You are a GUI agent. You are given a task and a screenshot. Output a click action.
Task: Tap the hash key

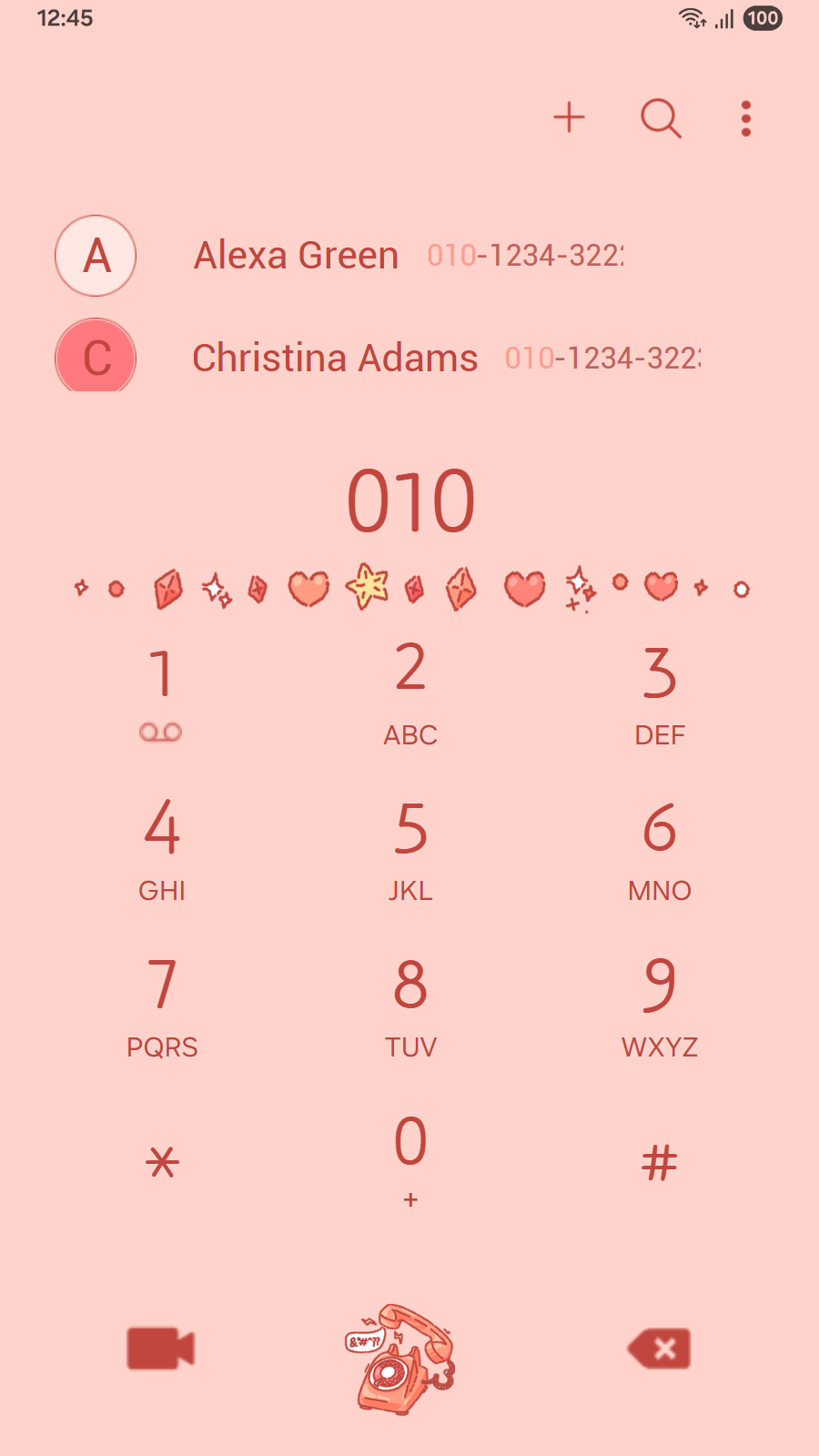(660, 1162)
